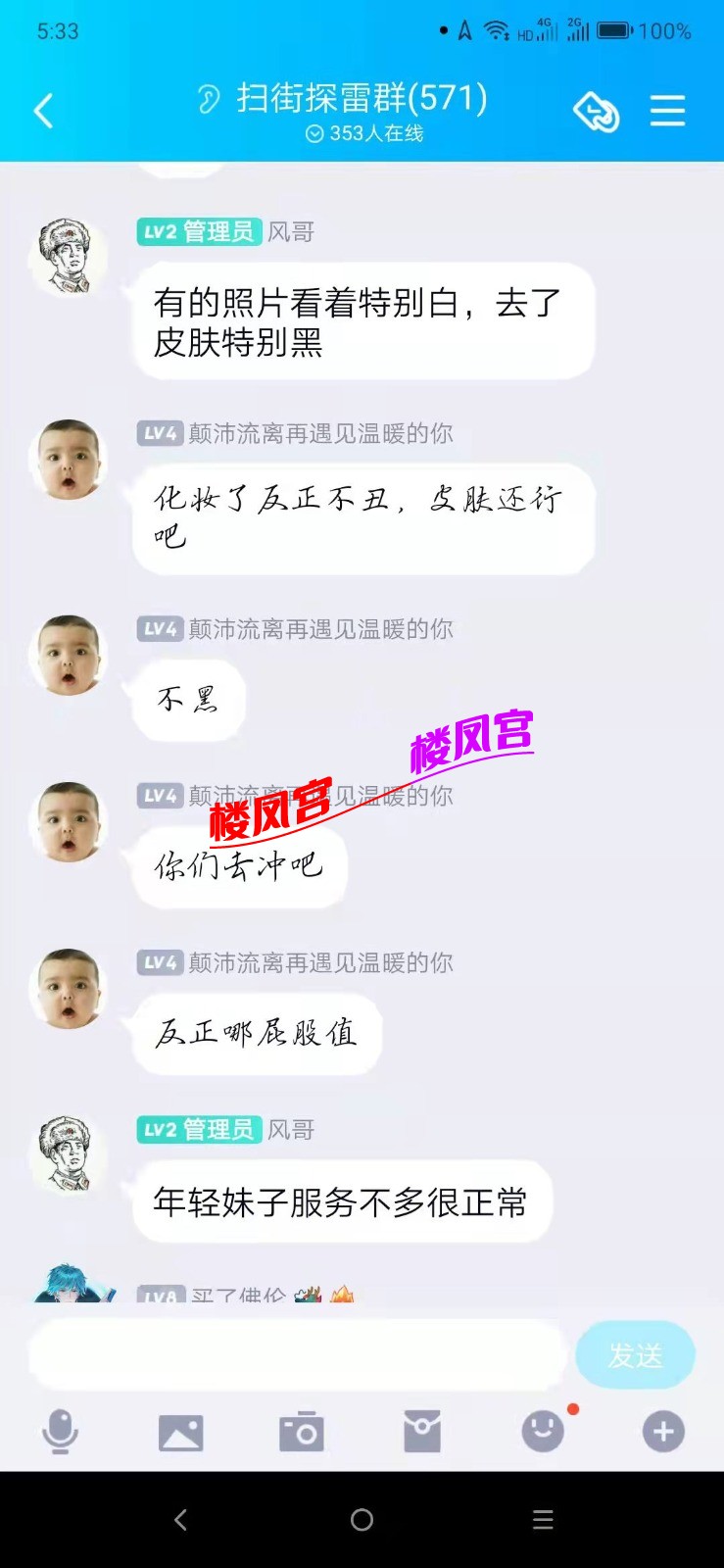Open the group menu icon
724x1568 pixels.
click(x=667, y=112)
